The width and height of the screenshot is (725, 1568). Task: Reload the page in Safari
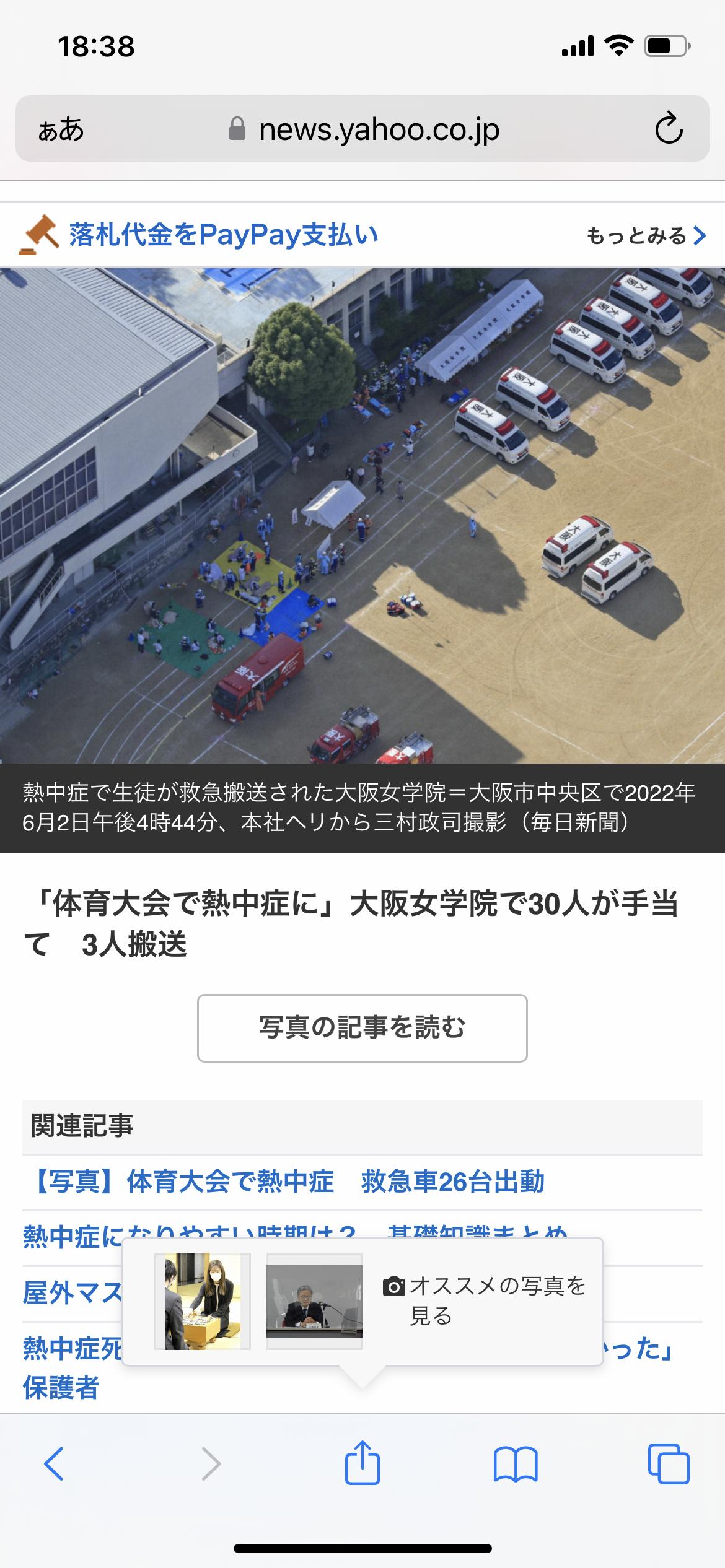coord(669,129)
